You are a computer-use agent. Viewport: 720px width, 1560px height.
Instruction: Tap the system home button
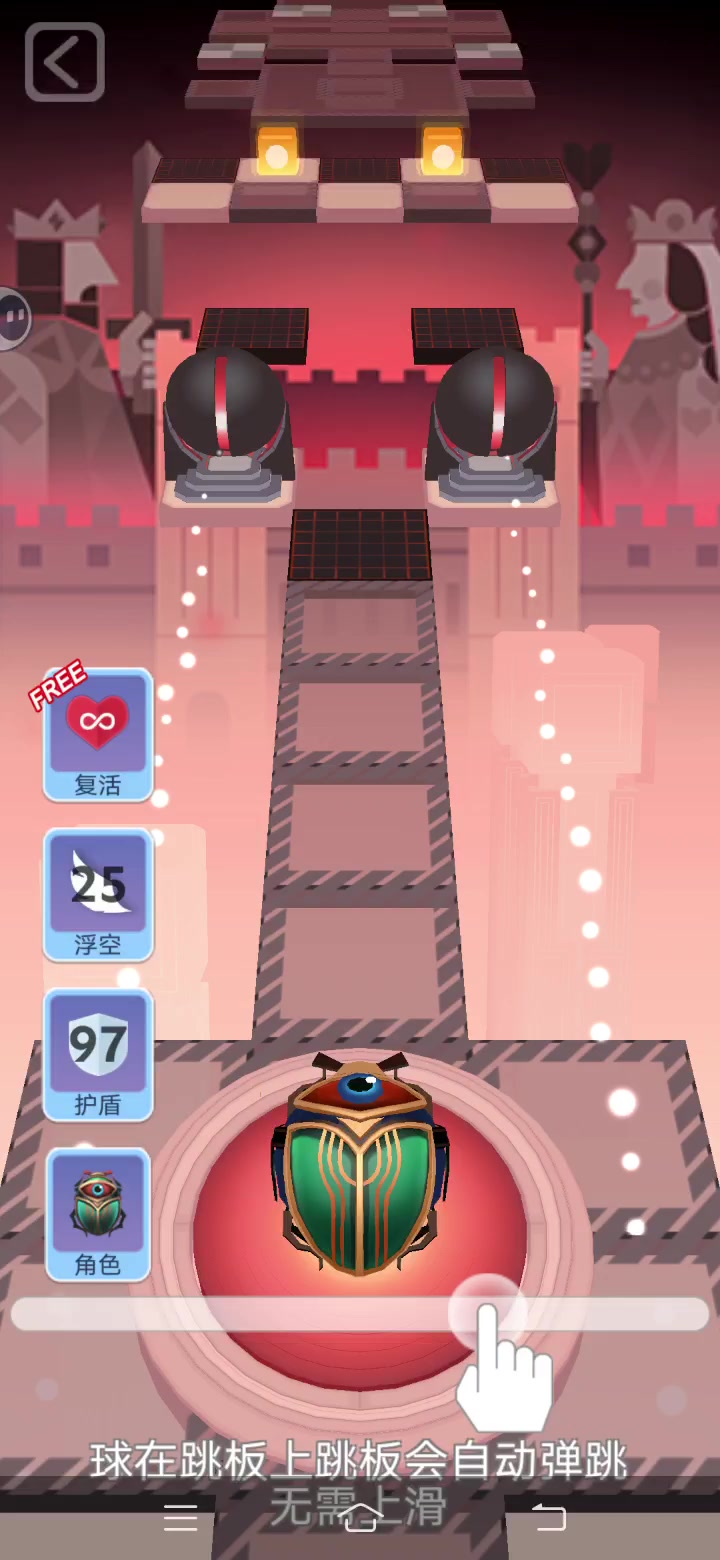pos(360,1518)
